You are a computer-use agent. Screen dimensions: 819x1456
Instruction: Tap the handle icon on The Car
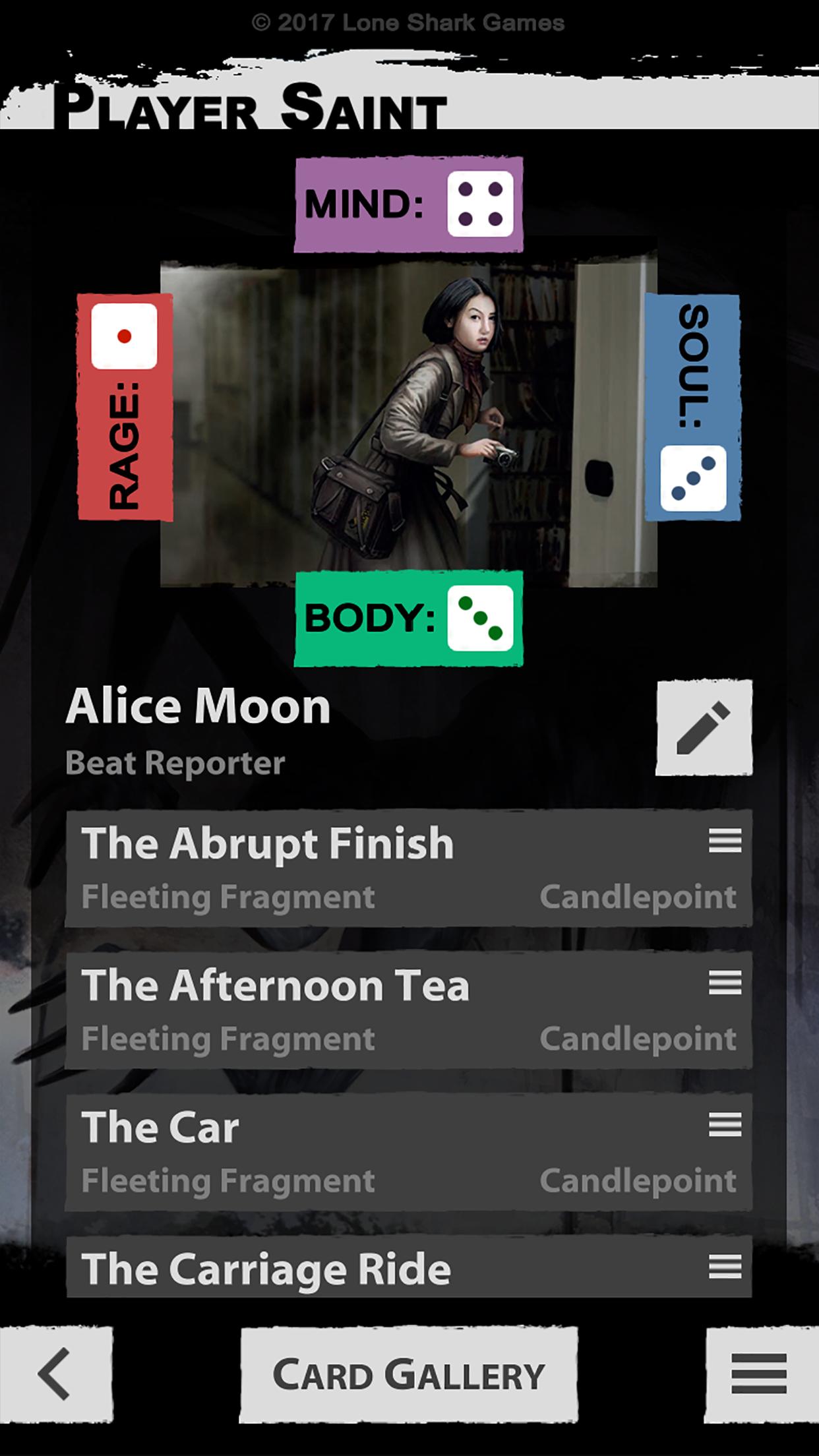pos(725,1125)
